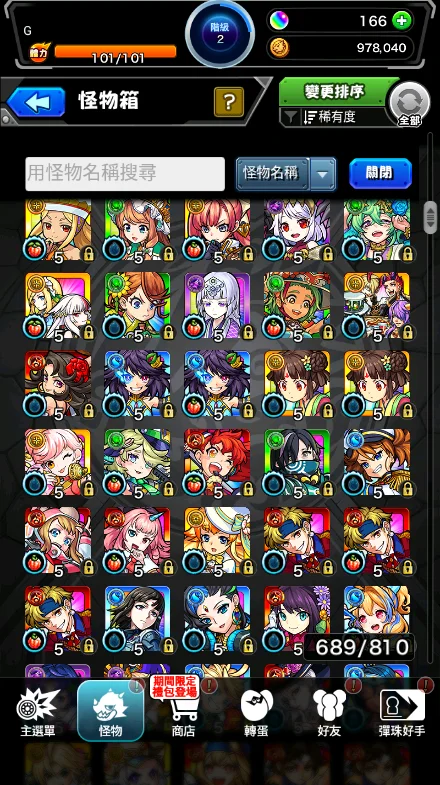Open the pink-haired horned monster tile
Screen dimensions: 440x785
(x=138, y=540)
